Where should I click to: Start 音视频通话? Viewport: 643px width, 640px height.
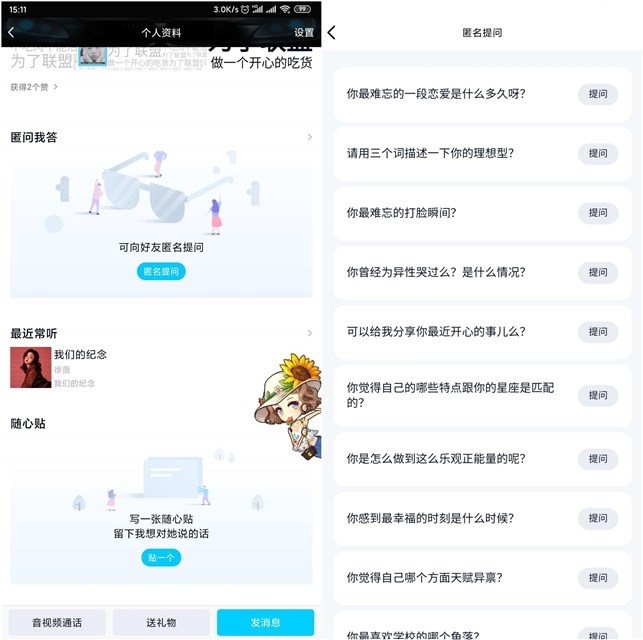[56, 623]
